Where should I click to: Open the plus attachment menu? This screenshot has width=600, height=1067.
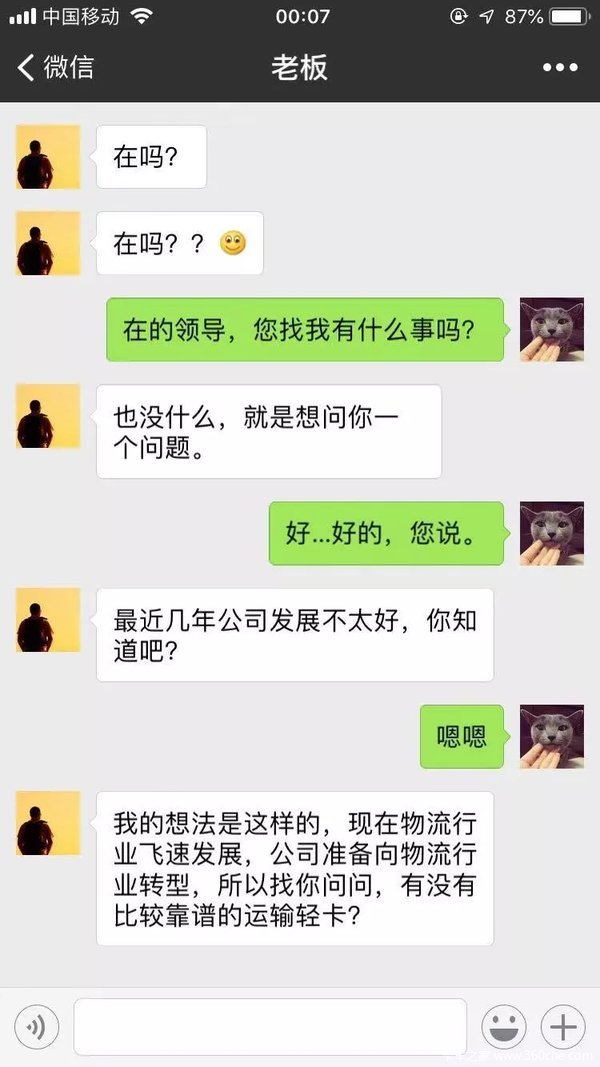coord(562,1027)
